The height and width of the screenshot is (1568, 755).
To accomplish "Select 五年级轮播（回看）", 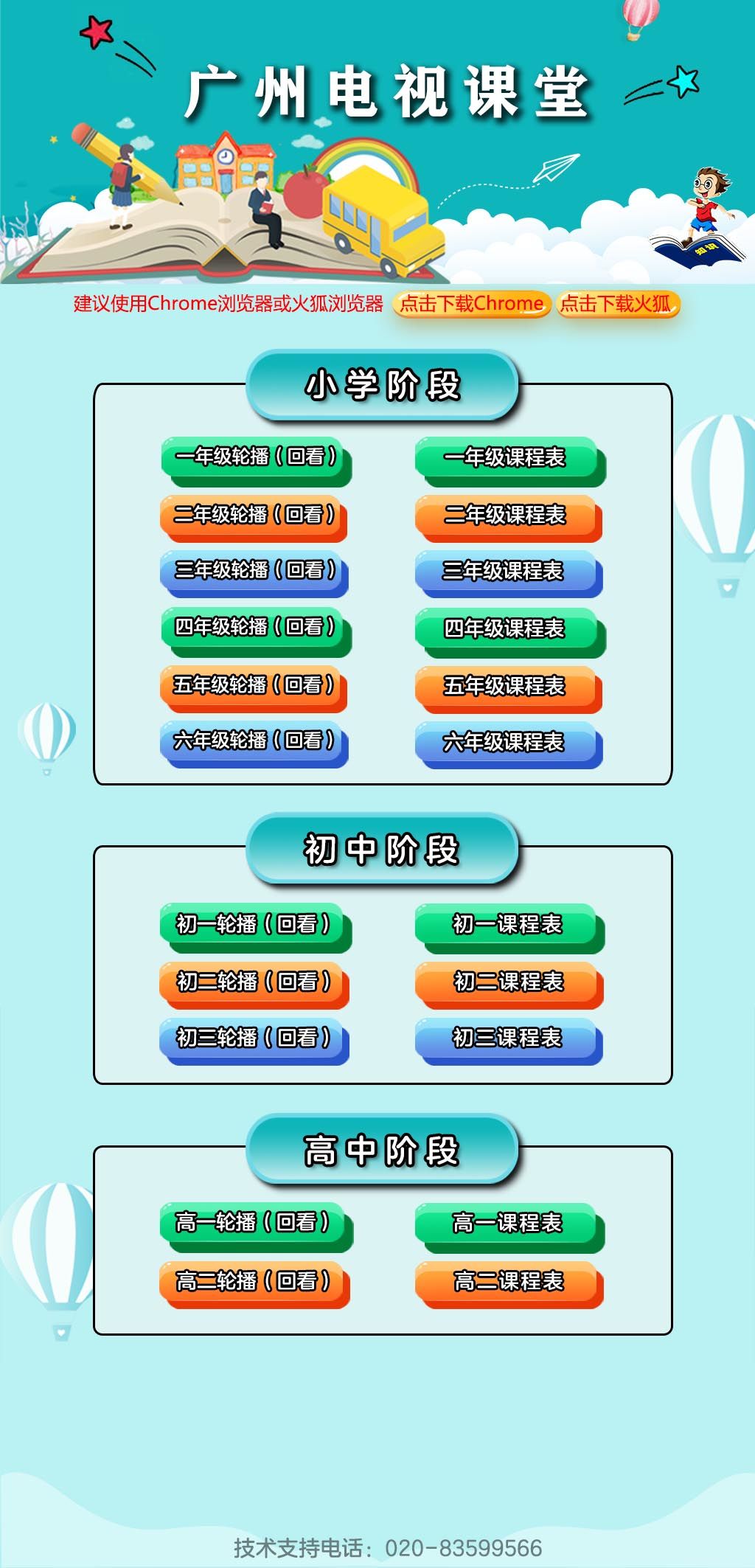I will (x=254, y=687).
